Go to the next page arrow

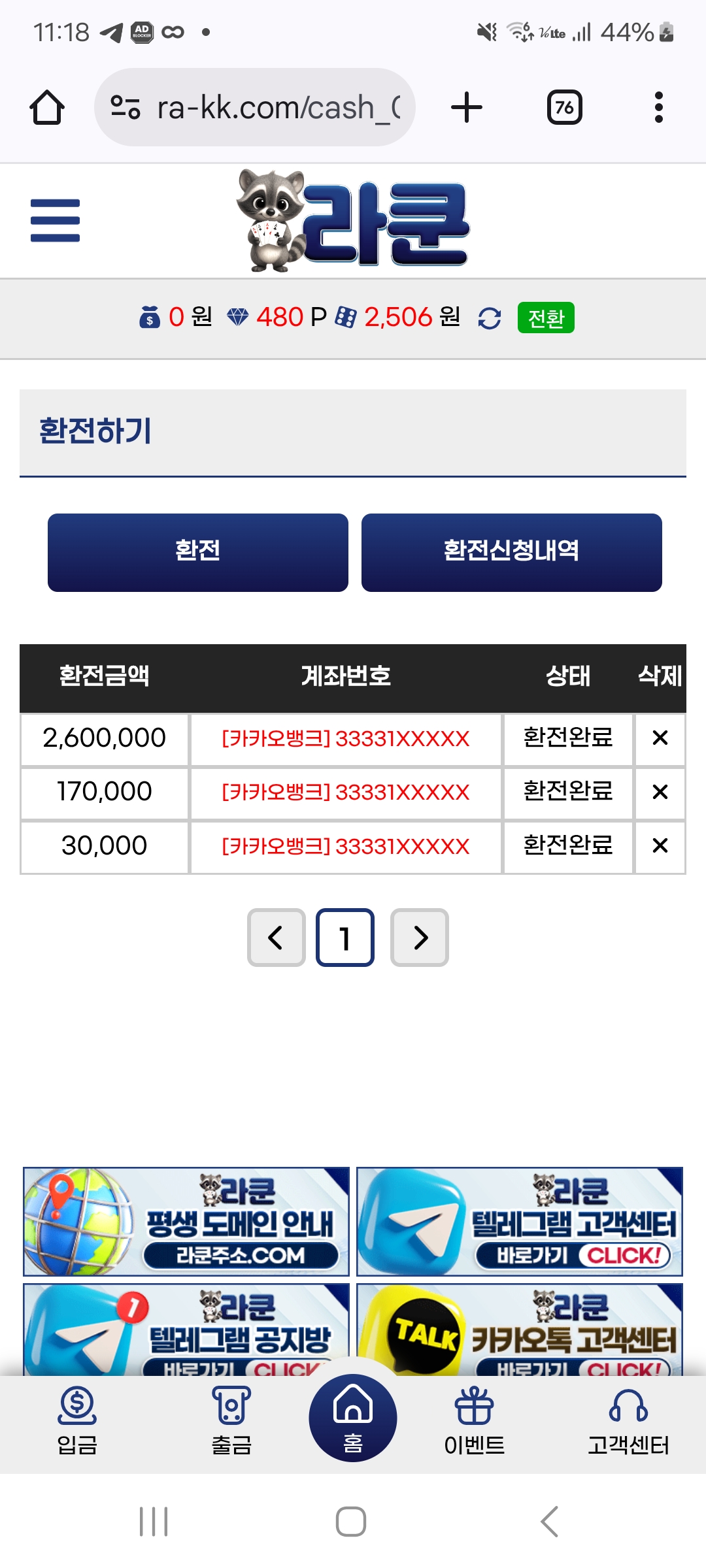420,938
